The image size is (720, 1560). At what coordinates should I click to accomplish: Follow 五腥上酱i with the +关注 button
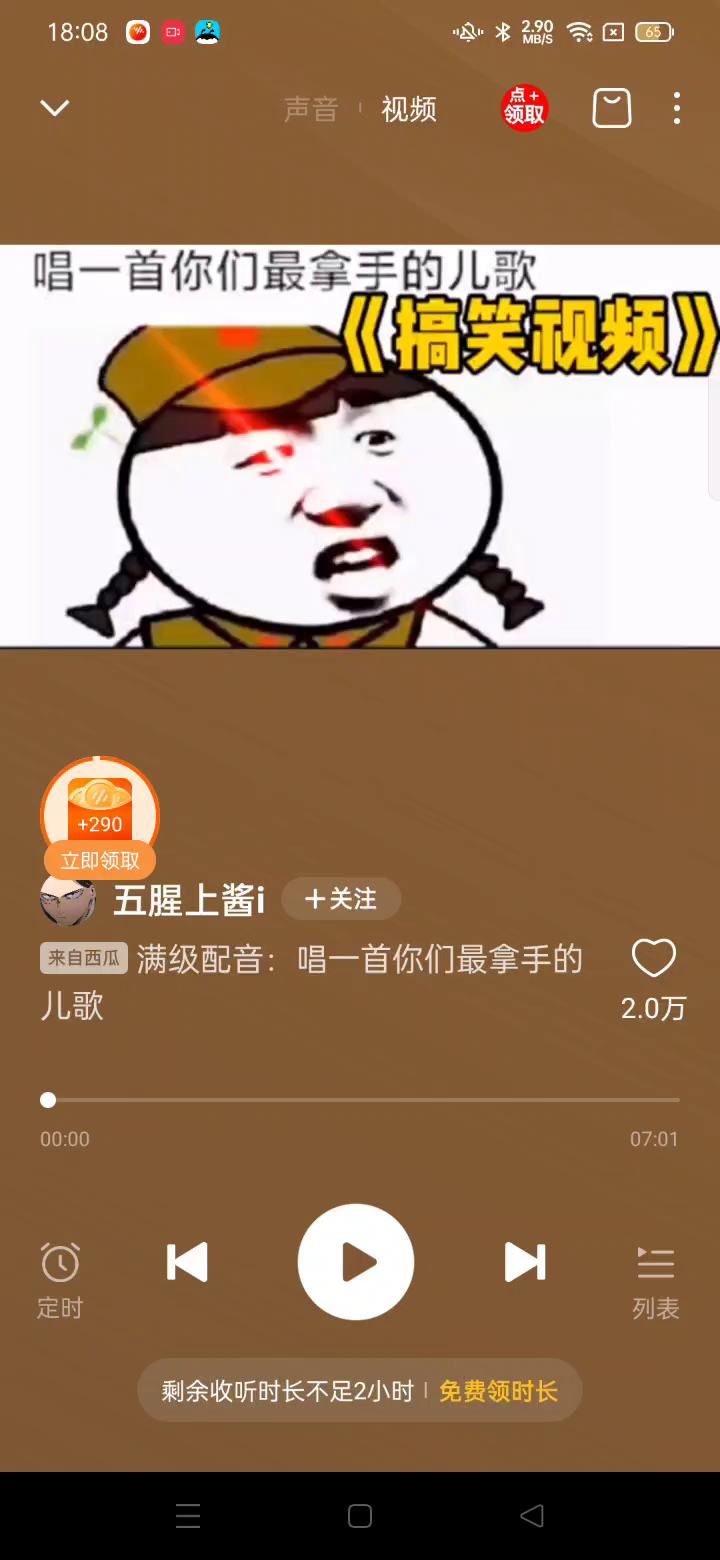click(341, 899)
